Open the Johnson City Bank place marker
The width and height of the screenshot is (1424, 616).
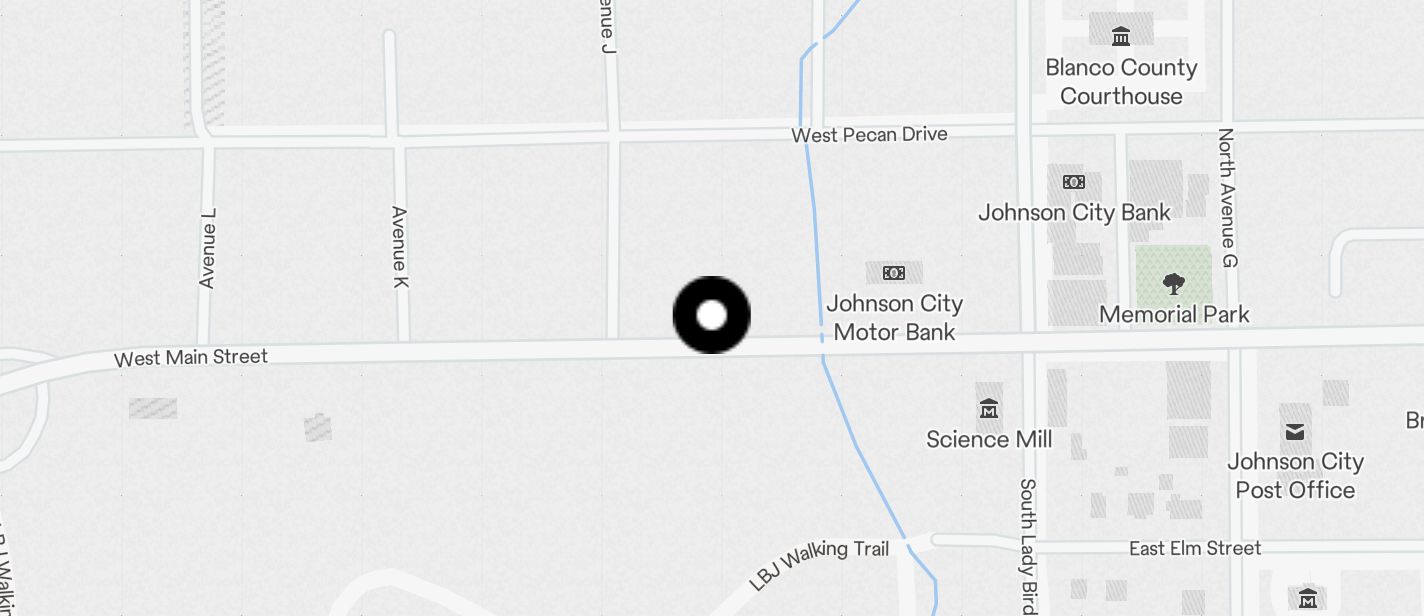(x=1073, y=182)
